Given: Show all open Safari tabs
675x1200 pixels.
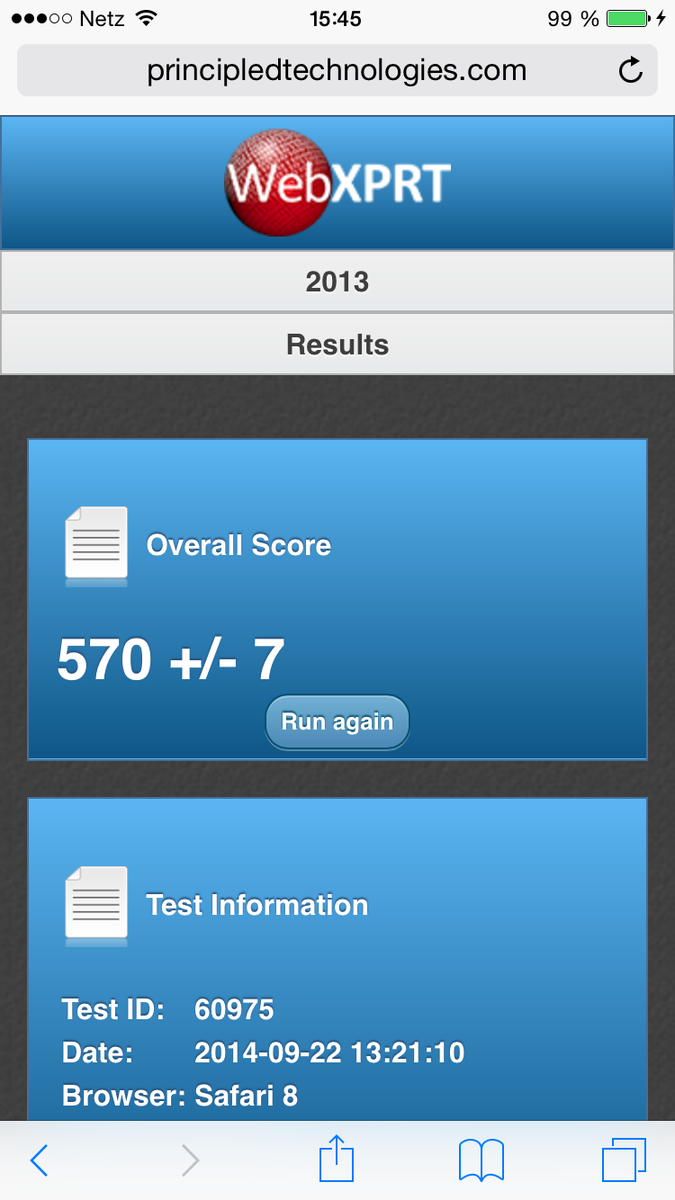Looking at the screenshot, I should pyautogui.click(x=624, y=1160).
